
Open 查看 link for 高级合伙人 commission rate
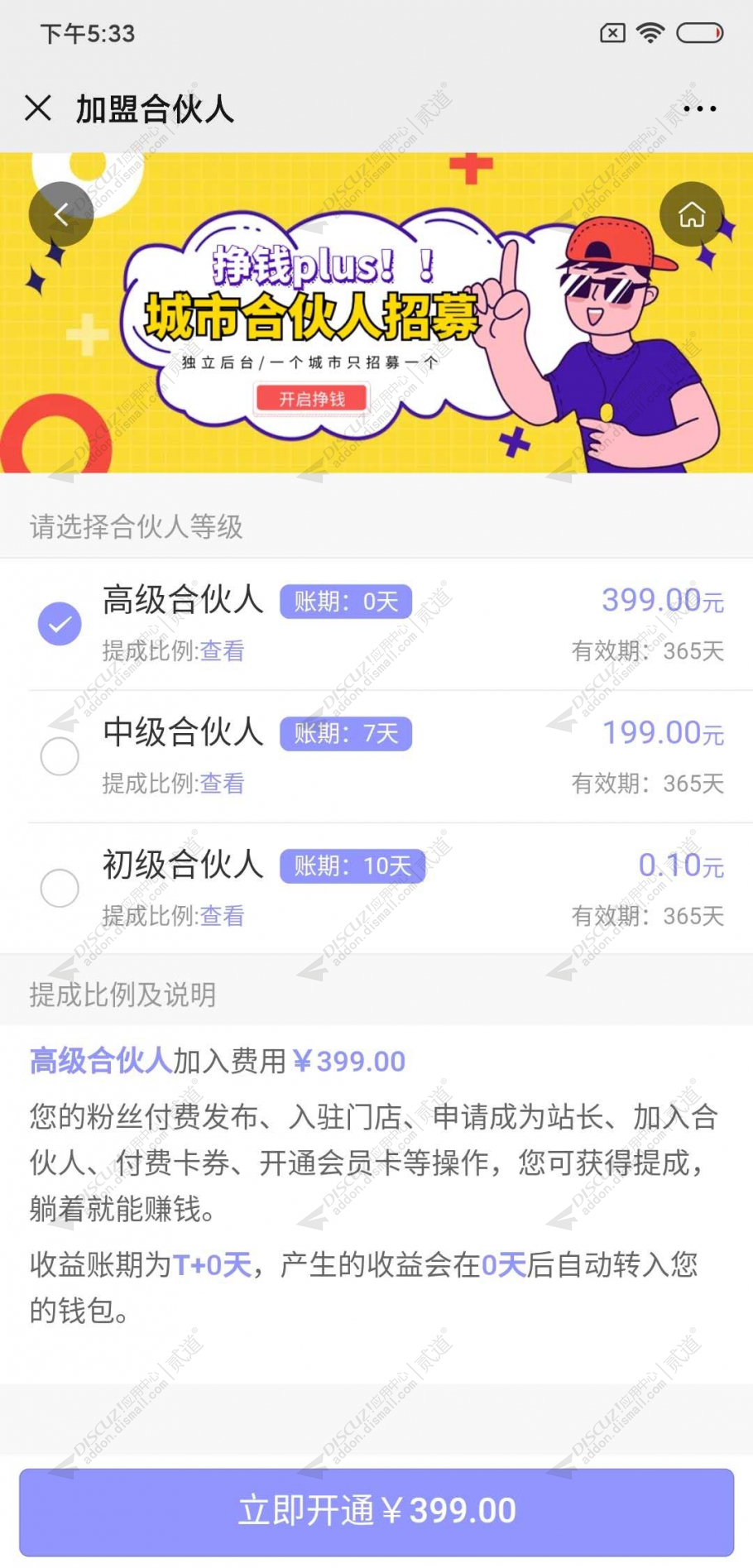(222, 652)
